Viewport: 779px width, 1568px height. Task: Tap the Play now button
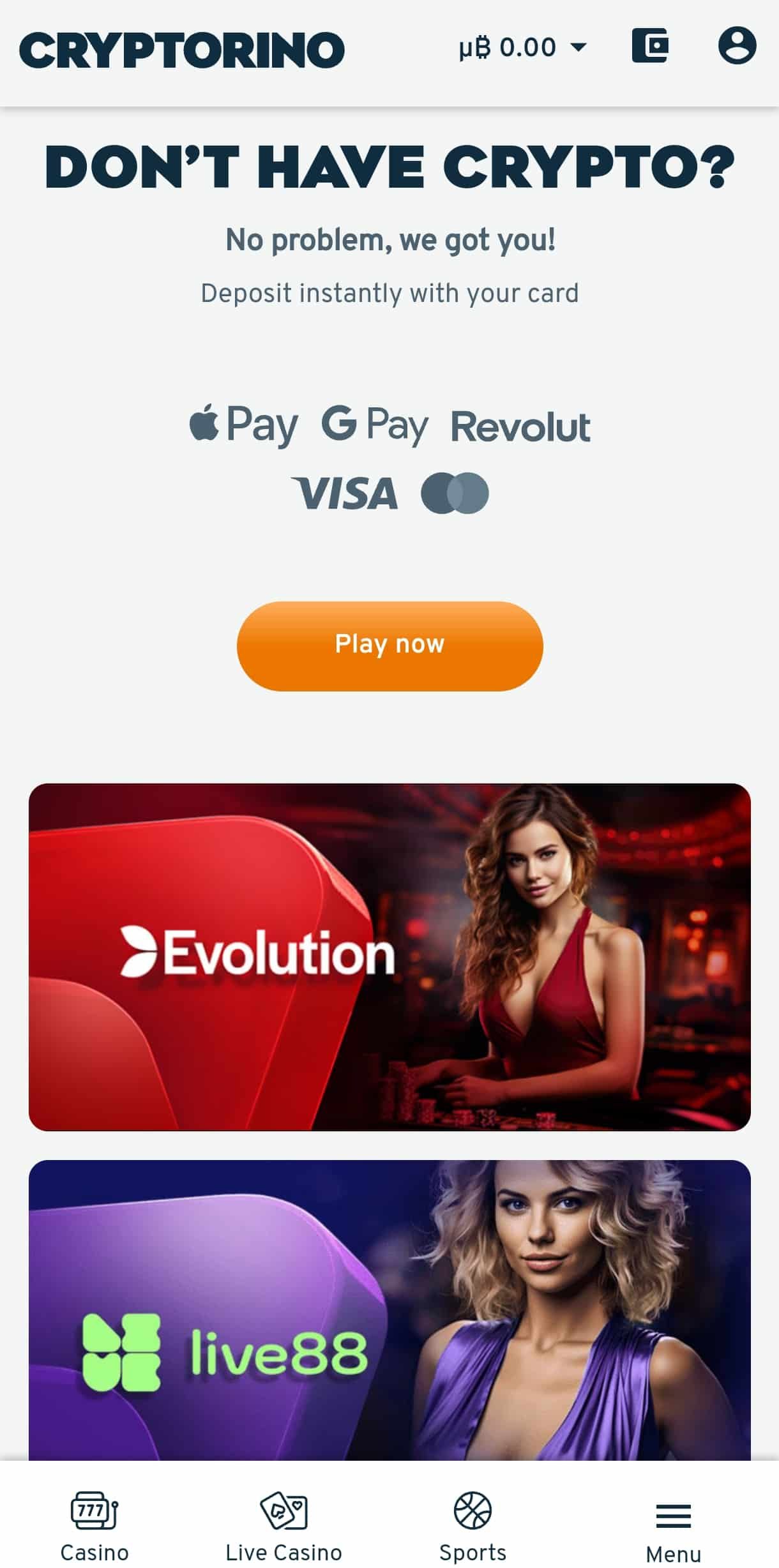(x=390, y=645)
